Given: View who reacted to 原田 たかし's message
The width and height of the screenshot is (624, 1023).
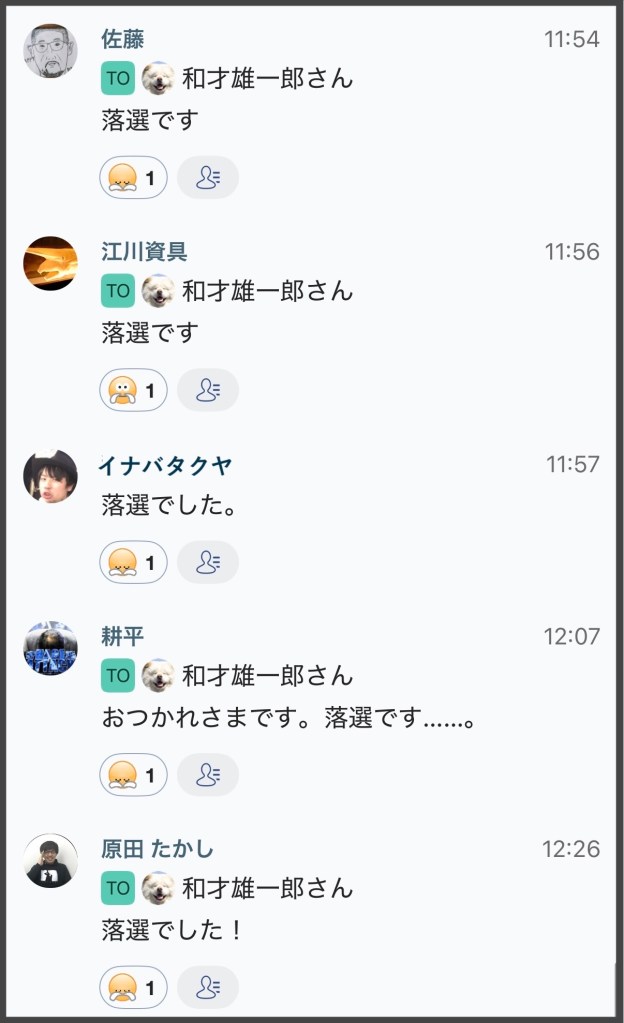Looking at the screenshot, I should (208, 987).
